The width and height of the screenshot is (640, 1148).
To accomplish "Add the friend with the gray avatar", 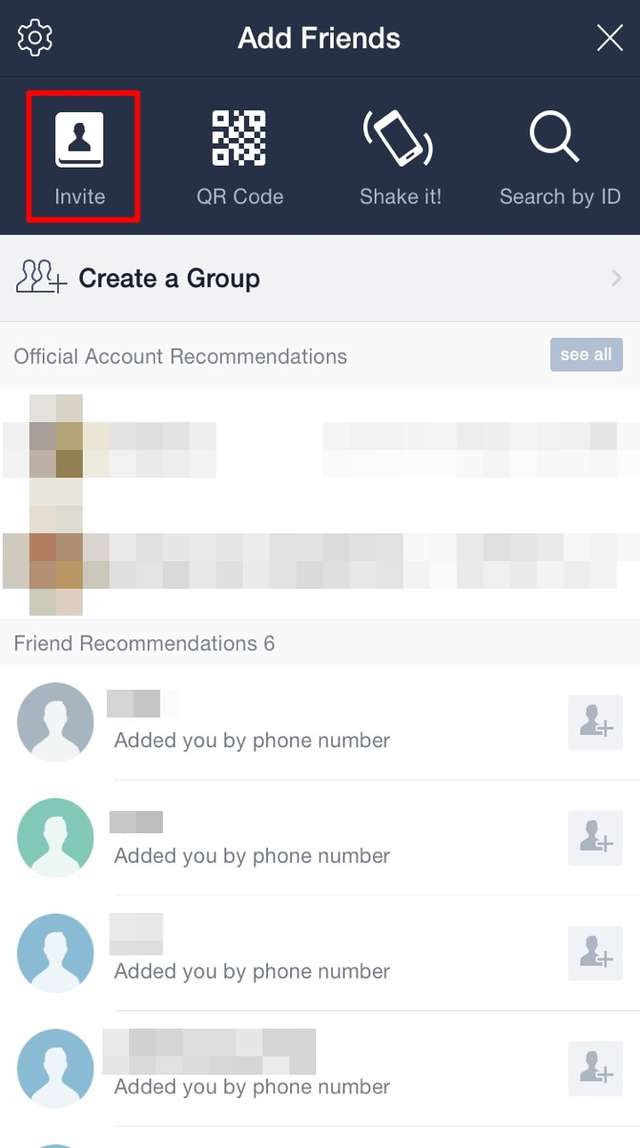I will click(x=595, y=722).
